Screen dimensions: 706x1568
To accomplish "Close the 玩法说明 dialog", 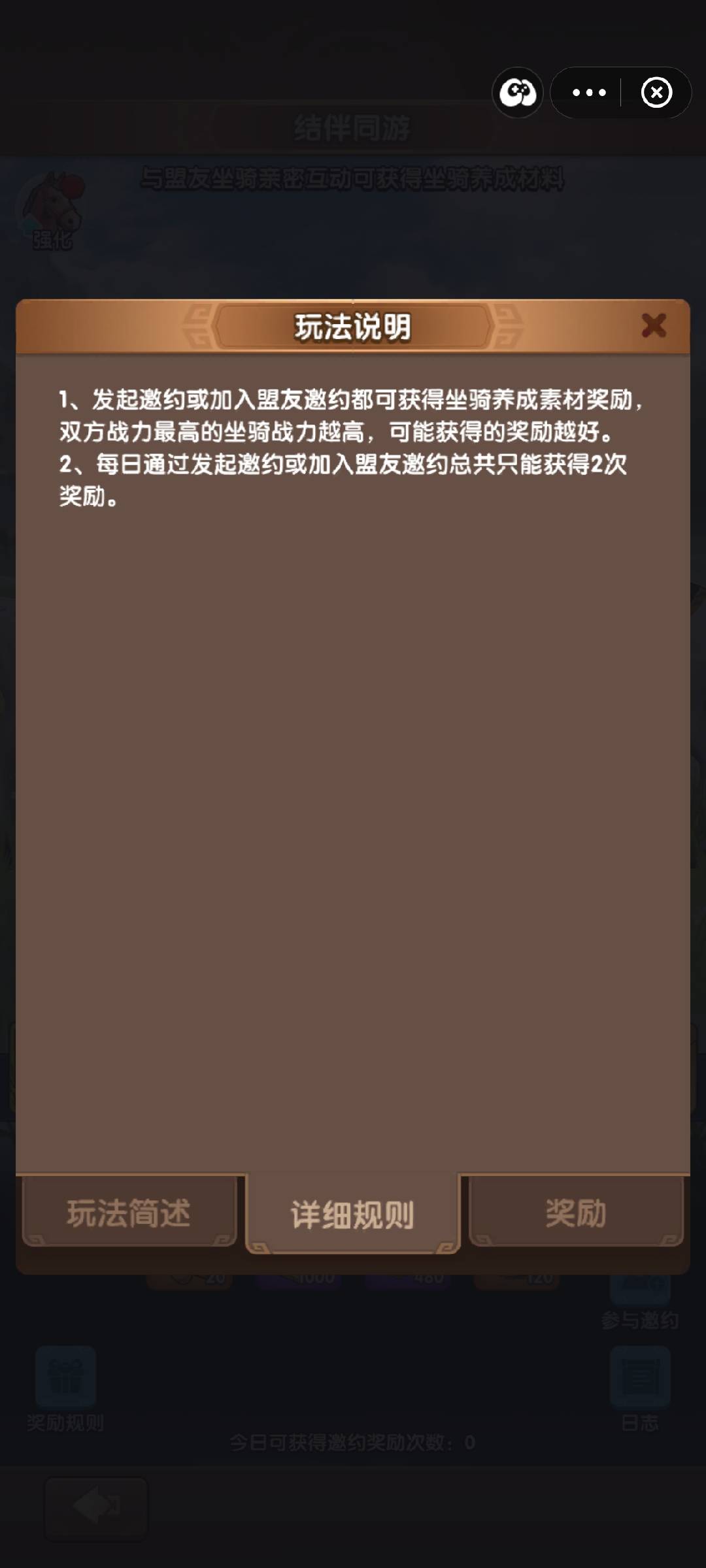I will point(653,325).
